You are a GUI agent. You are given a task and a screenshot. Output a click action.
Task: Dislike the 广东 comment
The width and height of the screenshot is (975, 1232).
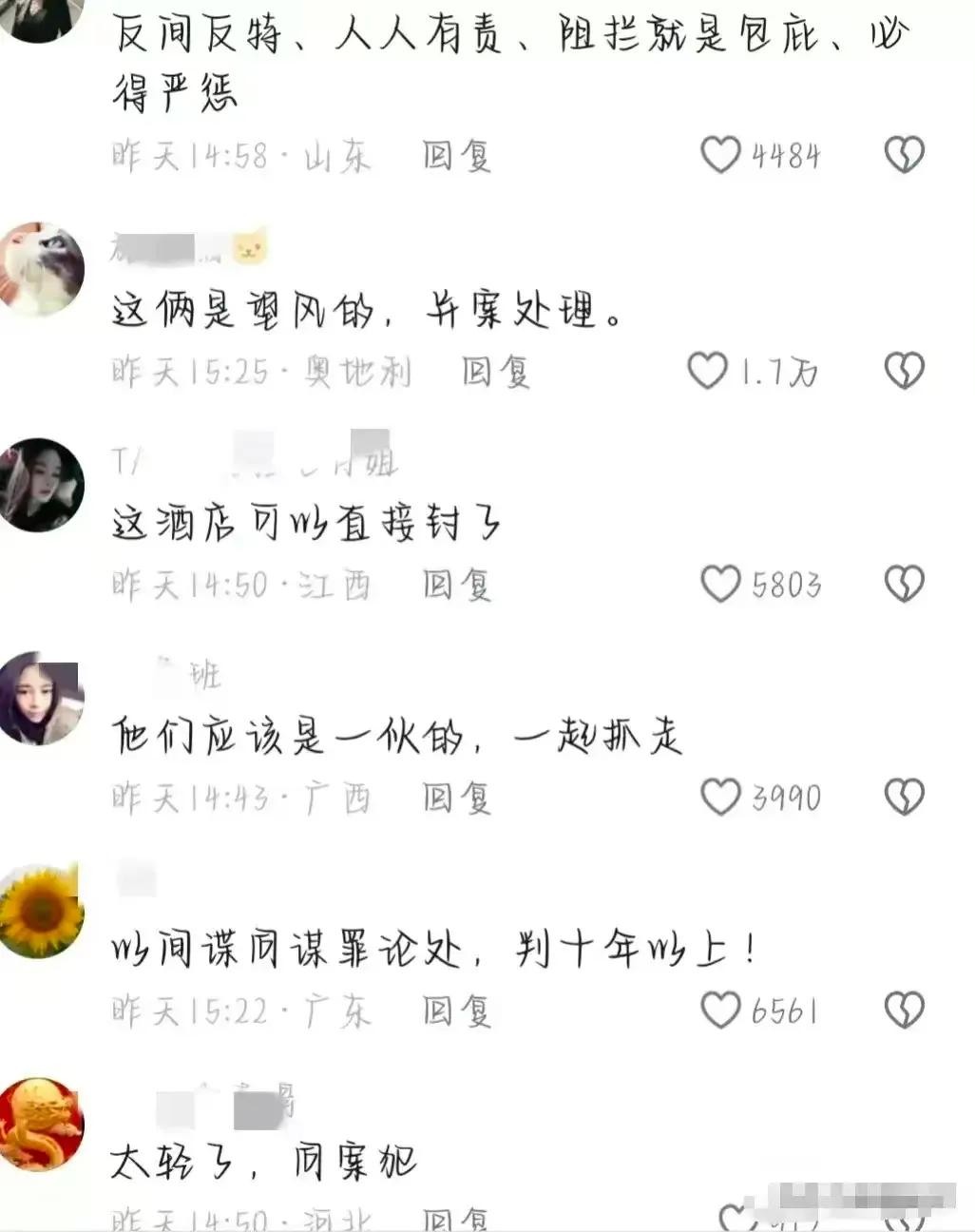pos(904,1010)
